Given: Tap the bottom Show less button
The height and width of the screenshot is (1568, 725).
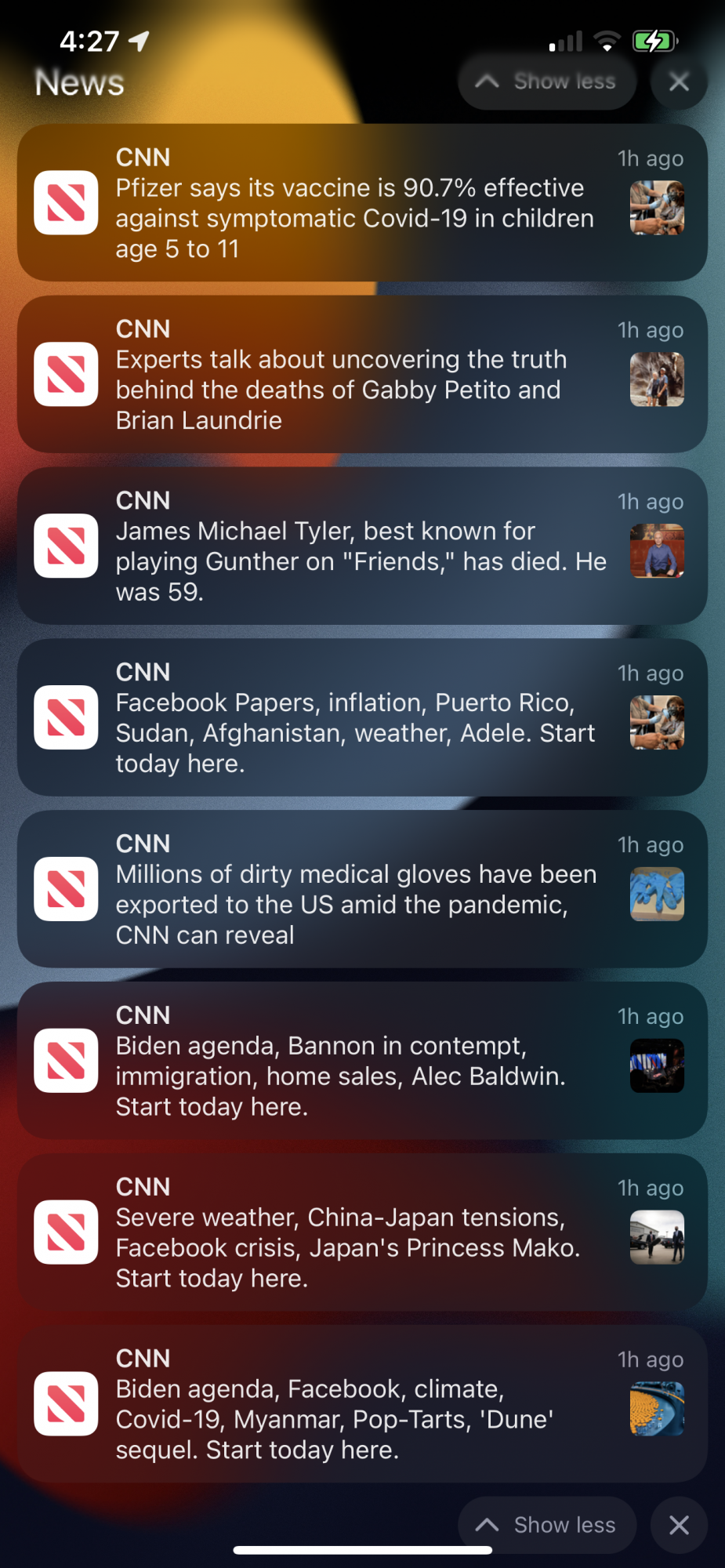Looking at the screenshot, I should click(x=547, y=1525).
